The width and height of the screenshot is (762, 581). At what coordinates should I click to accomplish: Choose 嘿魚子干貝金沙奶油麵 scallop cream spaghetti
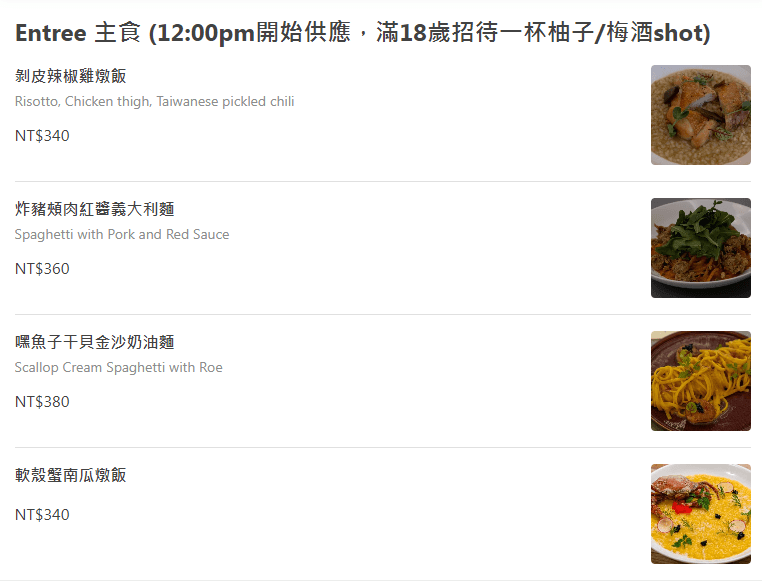(x=95, y=343)
